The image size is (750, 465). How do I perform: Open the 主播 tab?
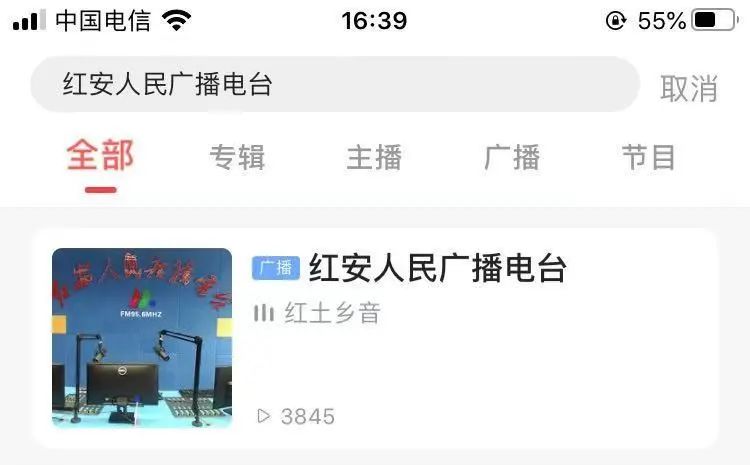point(374,157)
